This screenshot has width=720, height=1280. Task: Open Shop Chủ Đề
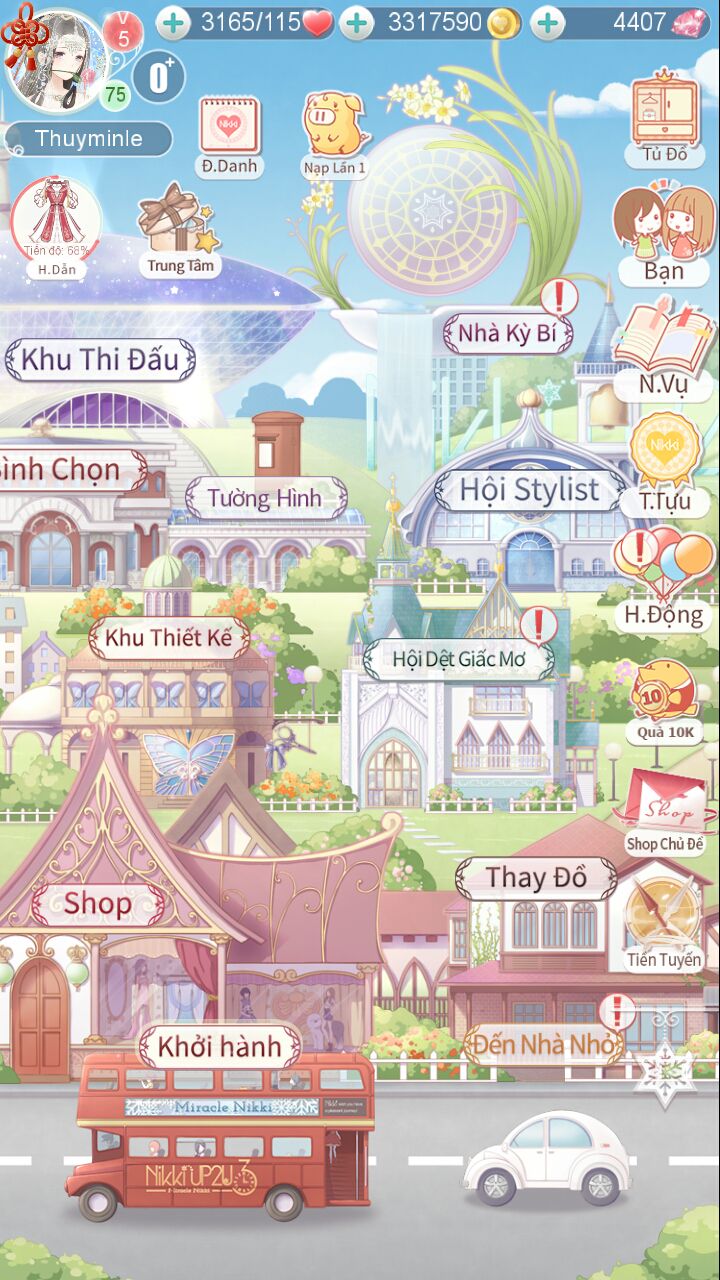coord(665,812)
